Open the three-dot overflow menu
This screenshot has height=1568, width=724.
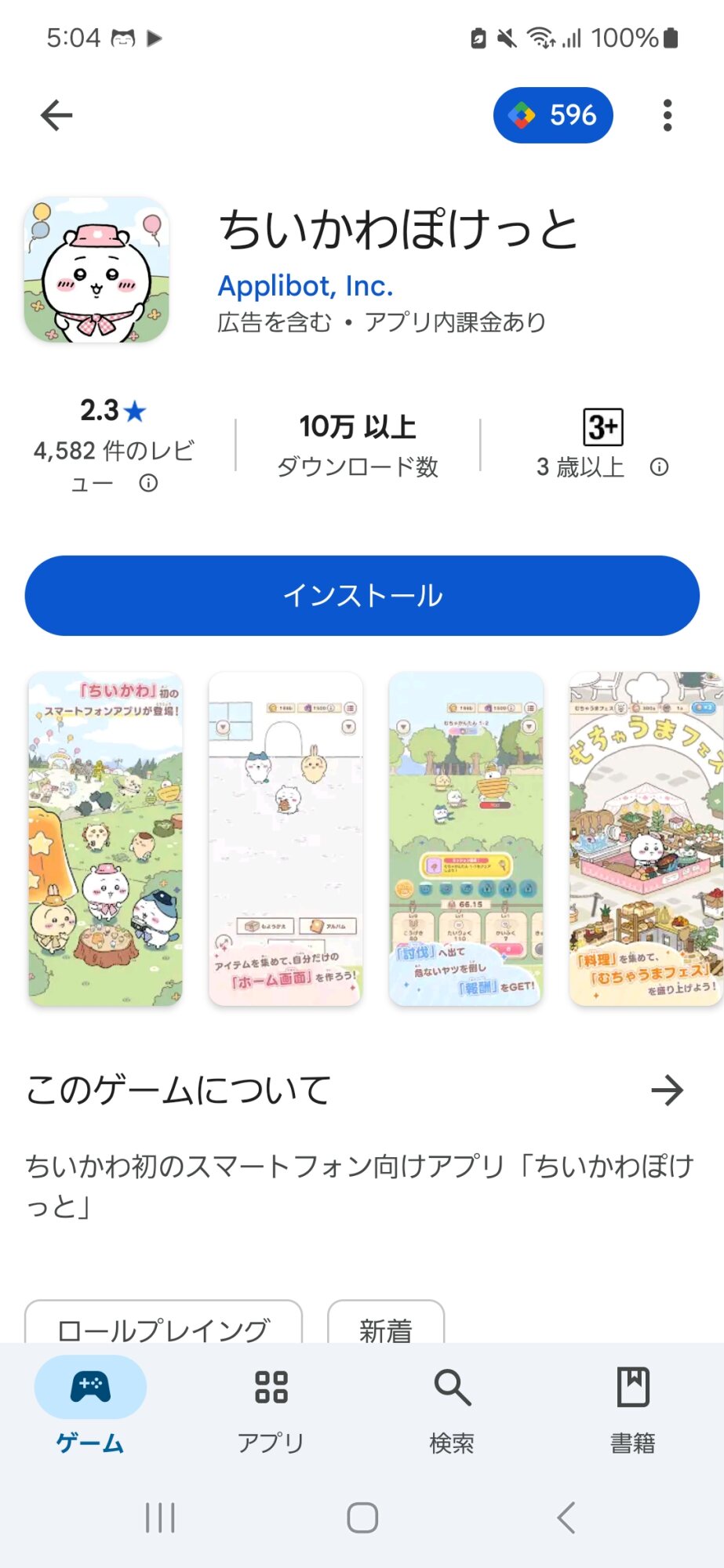pos(668,115)
